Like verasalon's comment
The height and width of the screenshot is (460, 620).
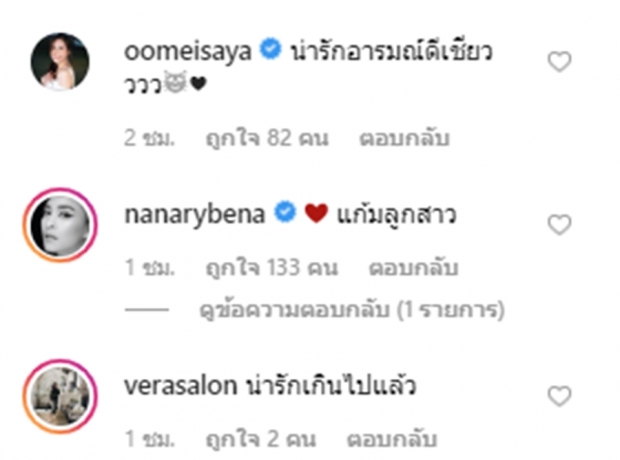click(560, 397)
